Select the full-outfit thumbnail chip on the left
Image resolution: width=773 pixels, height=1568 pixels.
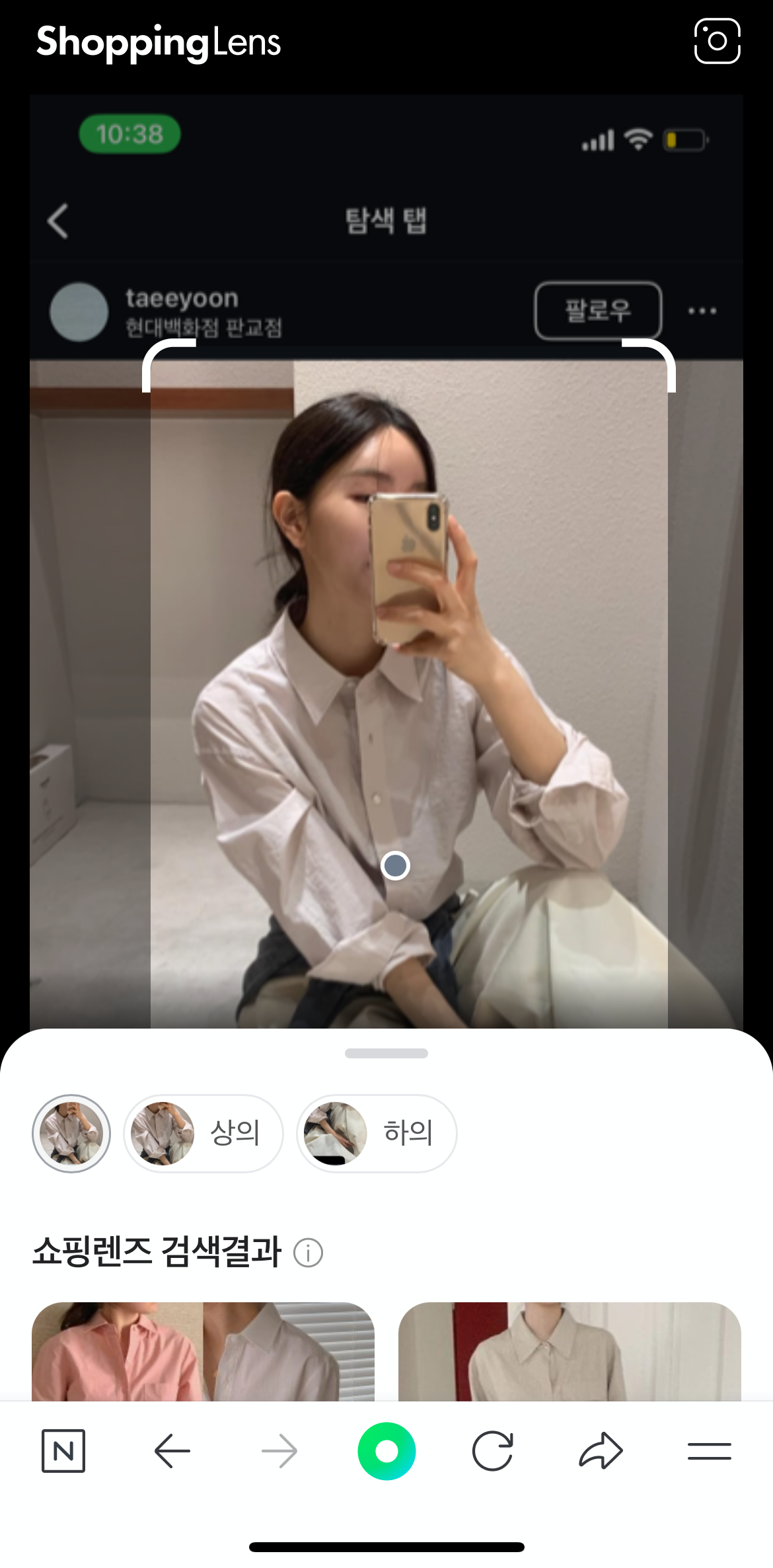coord(70,1133)
